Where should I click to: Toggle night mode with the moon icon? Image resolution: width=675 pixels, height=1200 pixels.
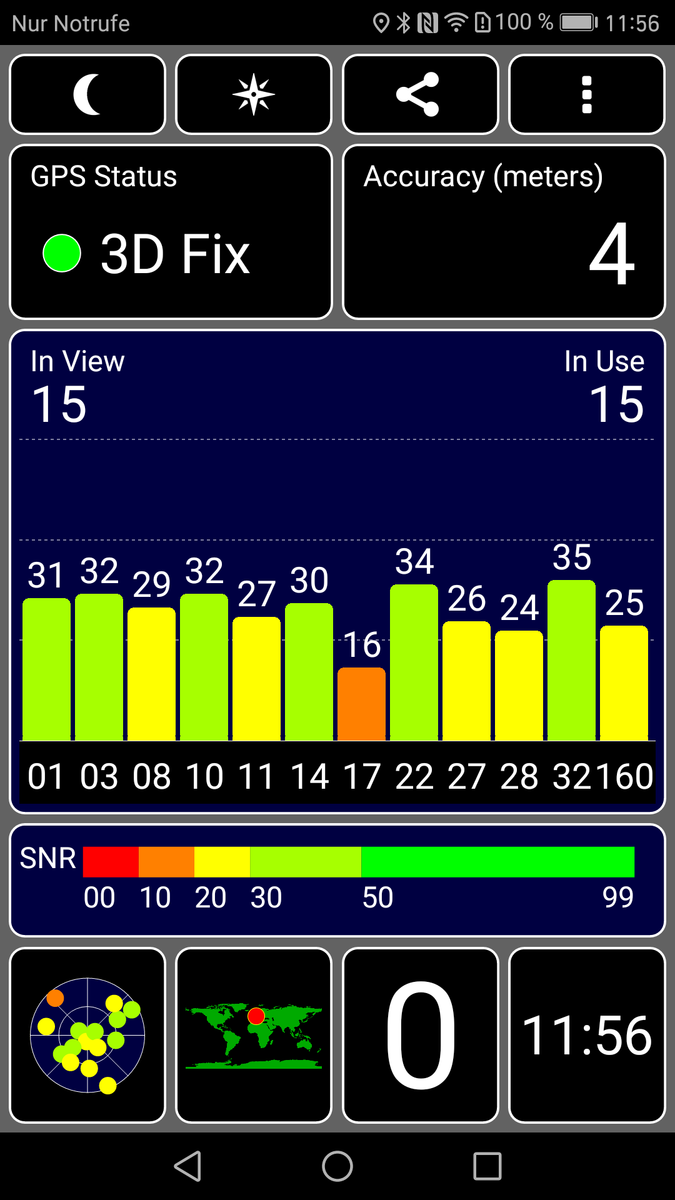(88, 95)
